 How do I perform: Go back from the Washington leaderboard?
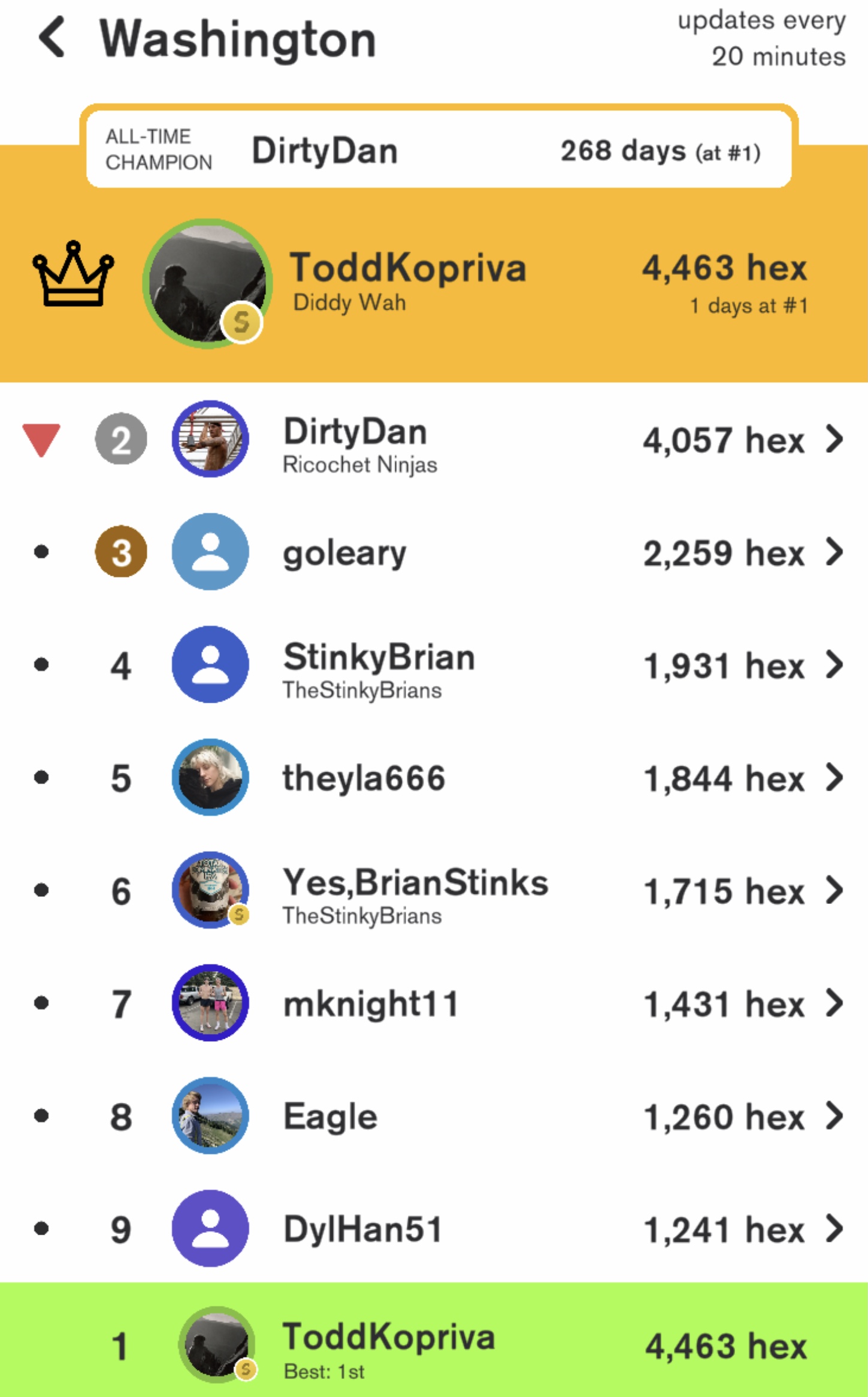point(52,38)
